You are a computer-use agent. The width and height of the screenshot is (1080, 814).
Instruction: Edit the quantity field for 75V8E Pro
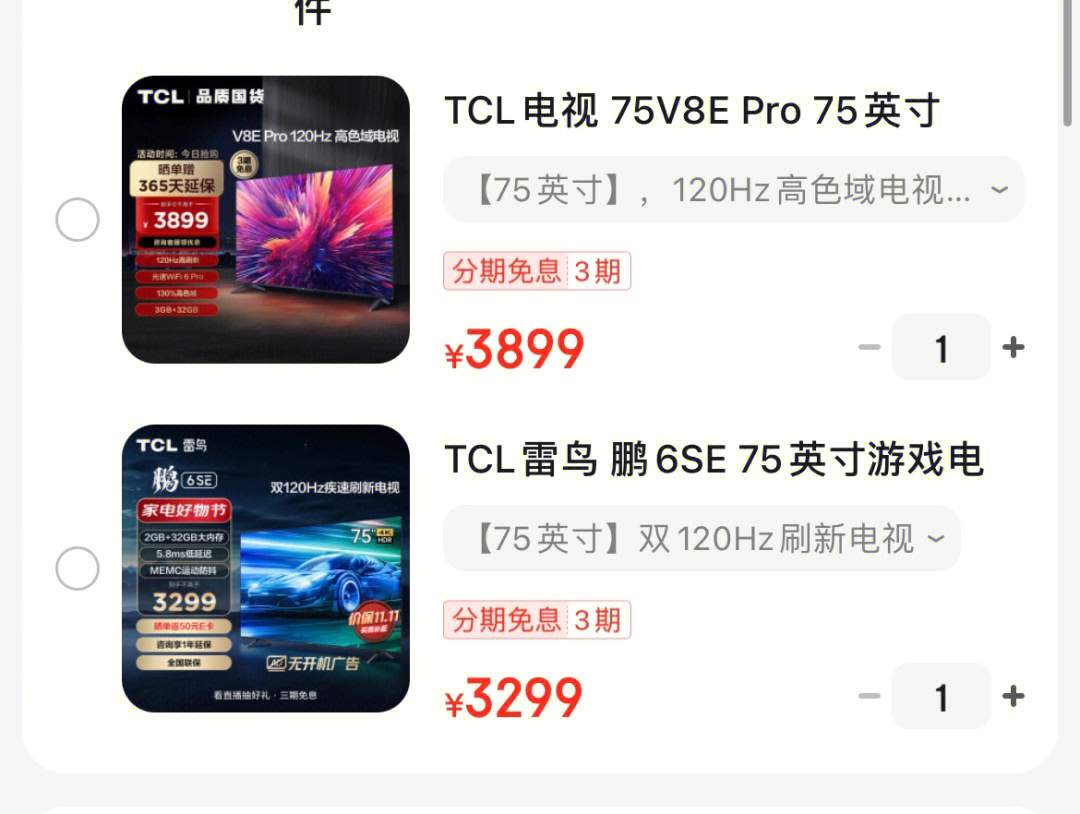940,347
